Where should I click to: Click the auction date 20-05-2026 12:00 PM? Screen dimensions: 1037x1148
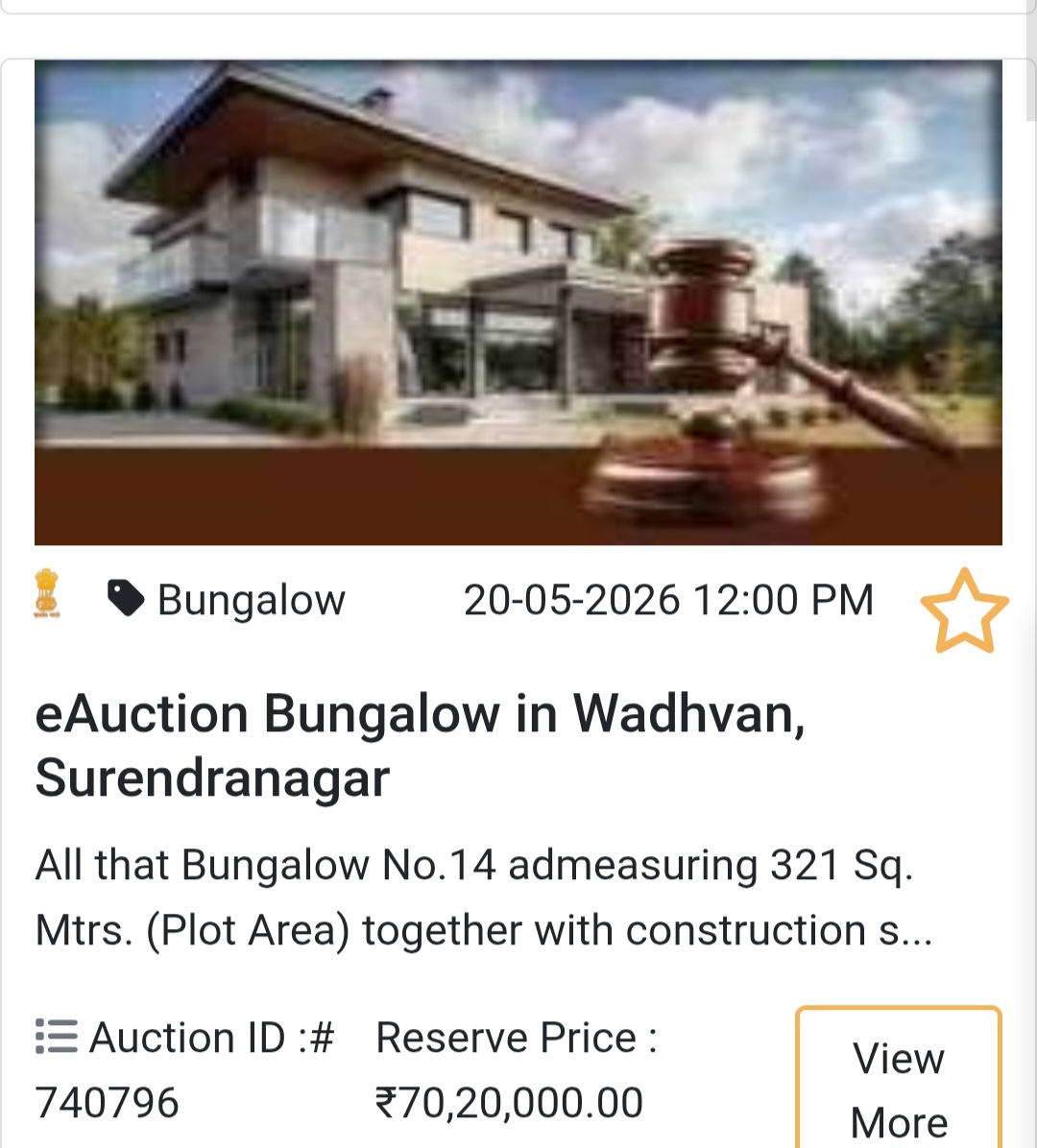(x=669, y=599)
